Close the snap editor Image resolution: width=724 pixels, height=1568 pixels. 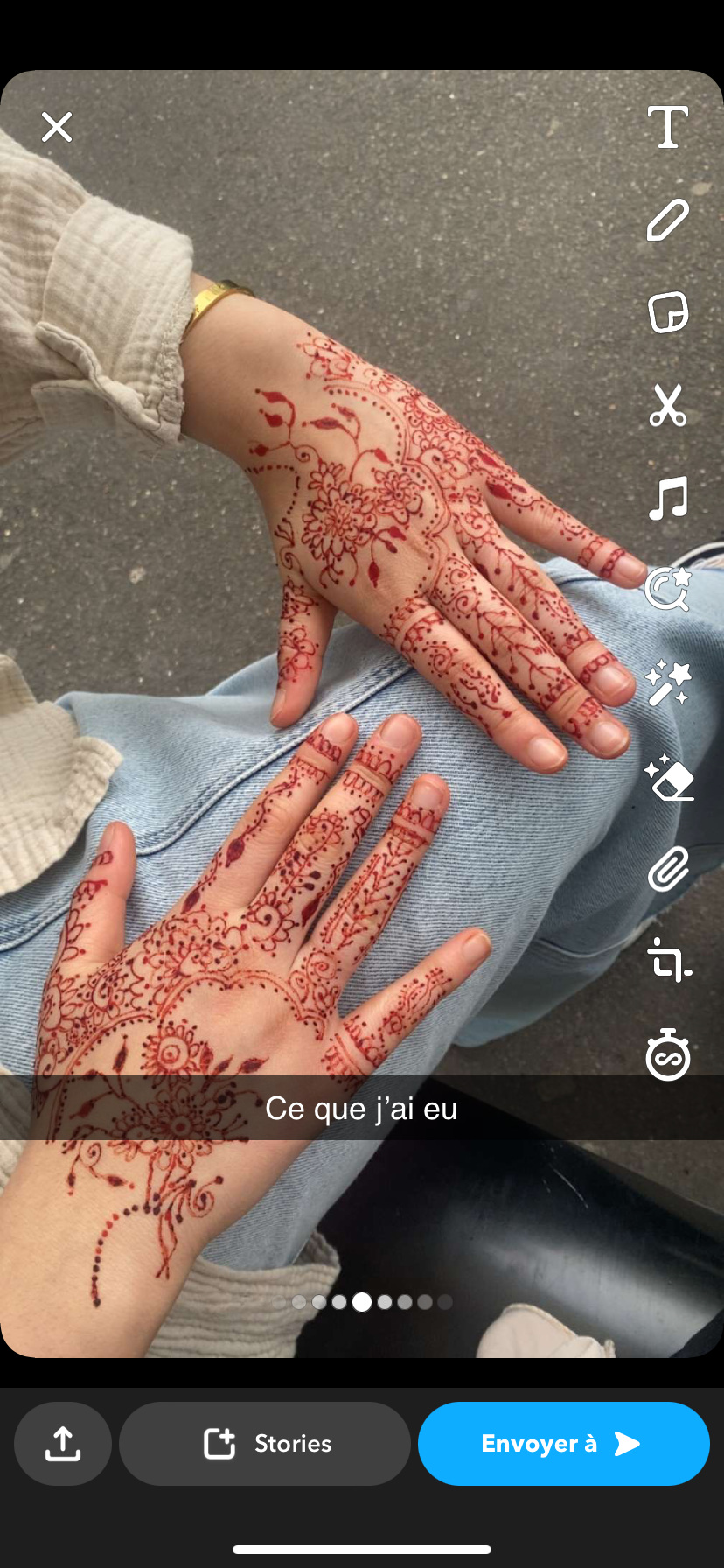coord(57,128)
